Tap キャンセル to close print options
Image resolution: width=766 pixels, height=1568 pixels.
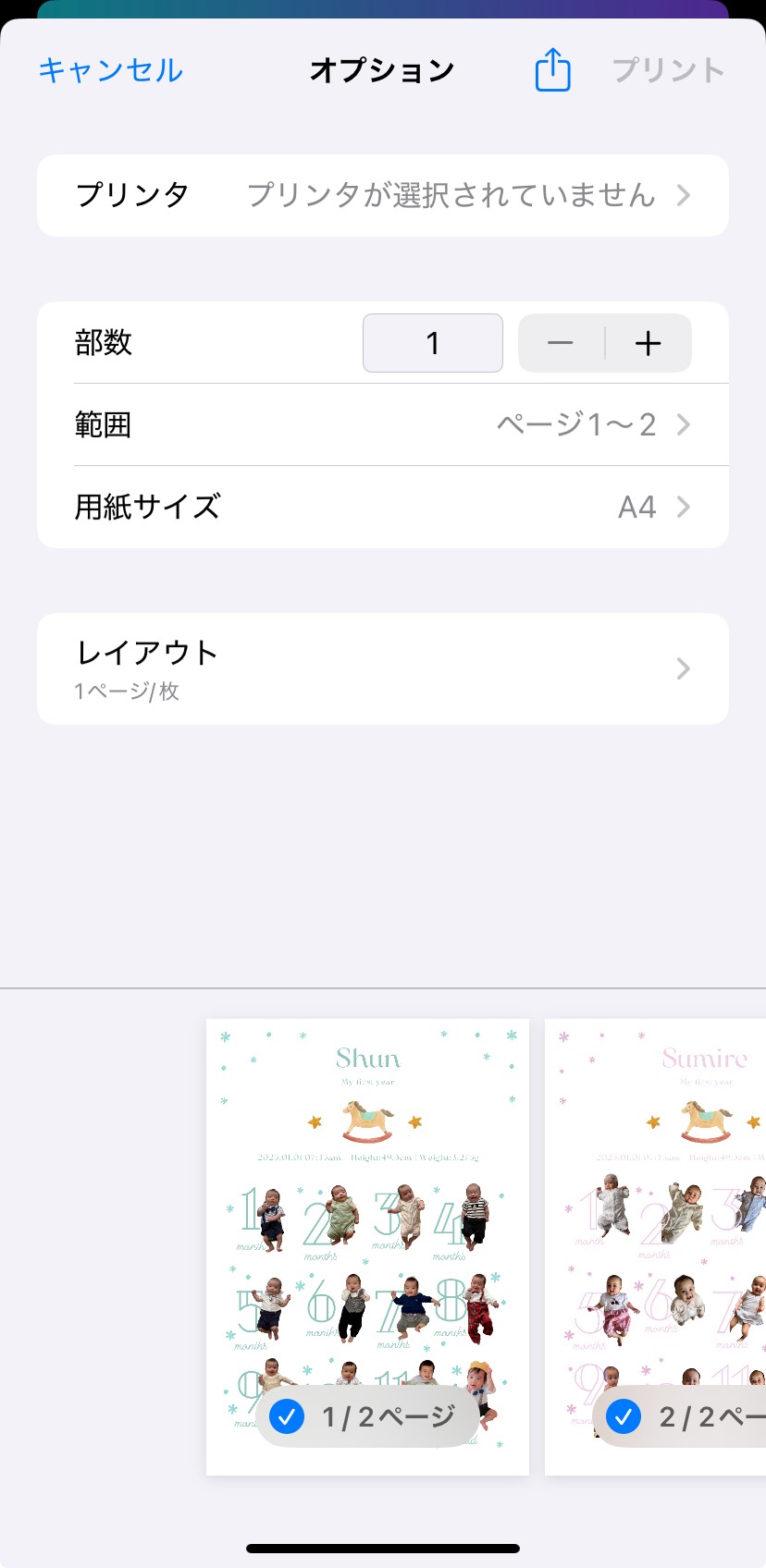pyautogui.click(x=110, y=70)
